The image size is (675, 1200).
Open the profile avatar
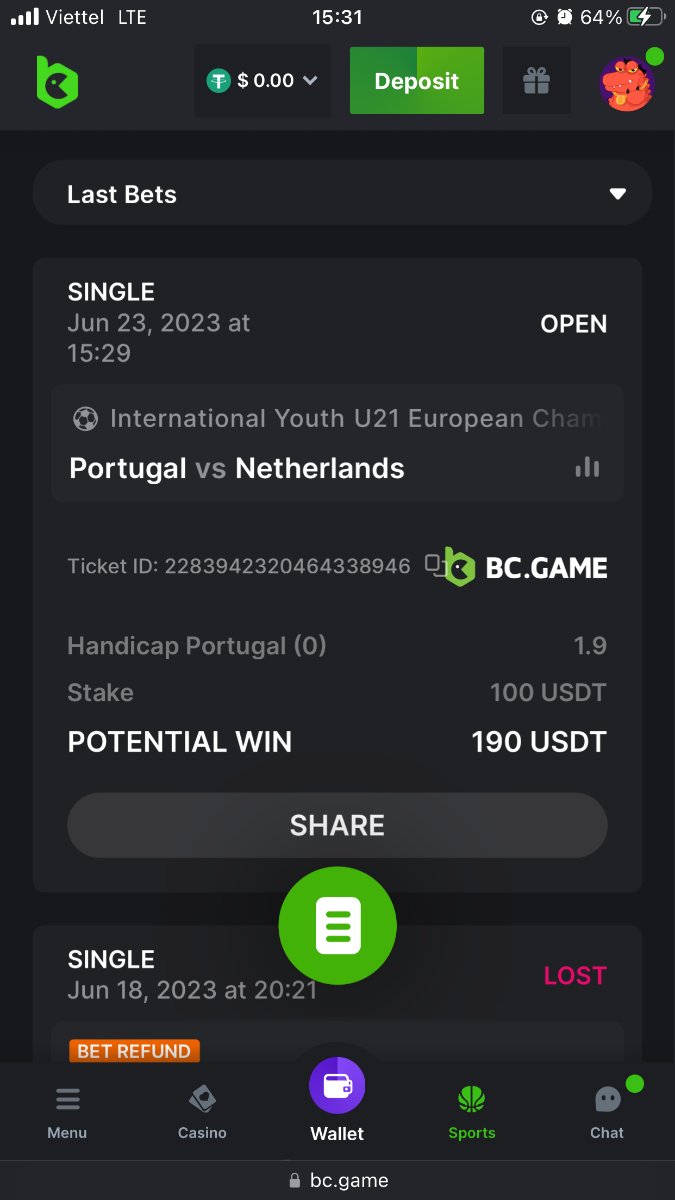pos(627,83)
